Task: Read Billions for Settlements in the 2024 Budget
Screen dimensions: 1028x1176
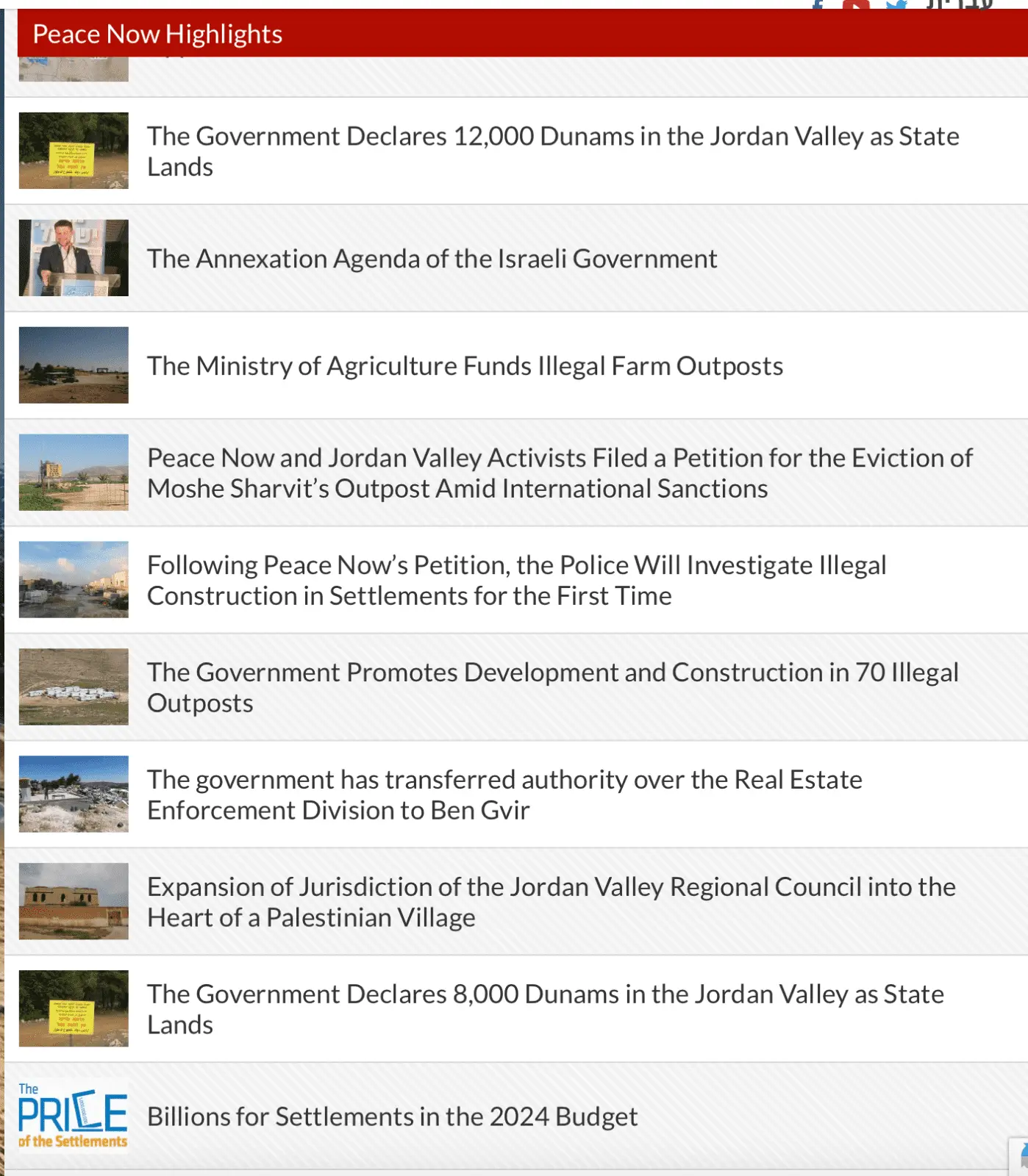Action: pos(392,1117)
